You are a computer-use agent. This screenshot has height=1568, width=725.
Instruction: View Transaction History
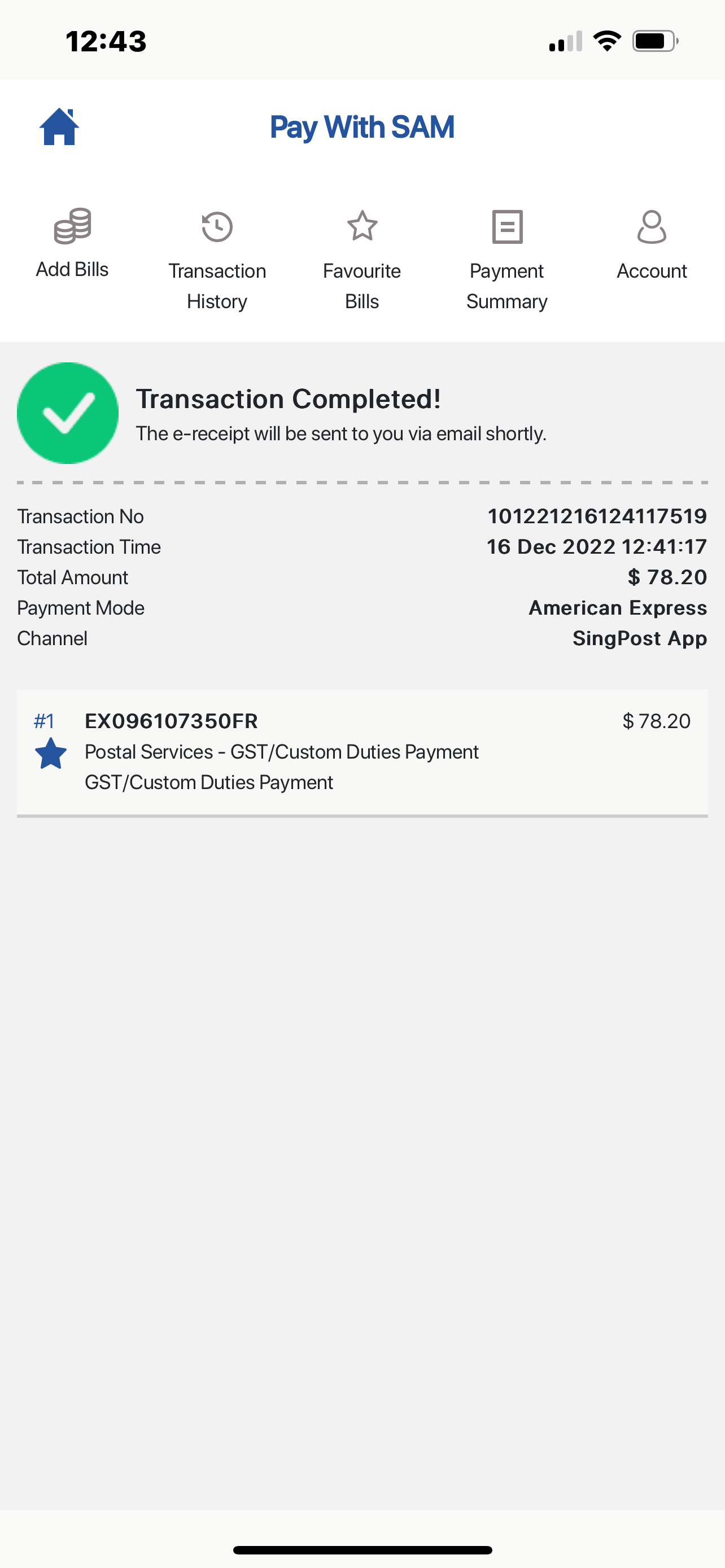217,260
